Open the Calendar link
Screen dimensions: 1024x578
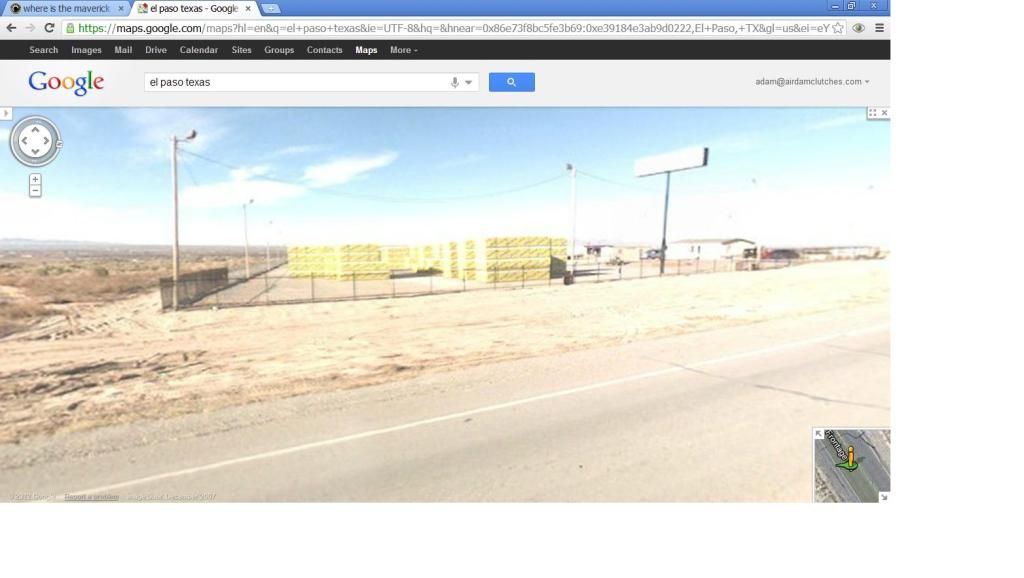point(198,50)
